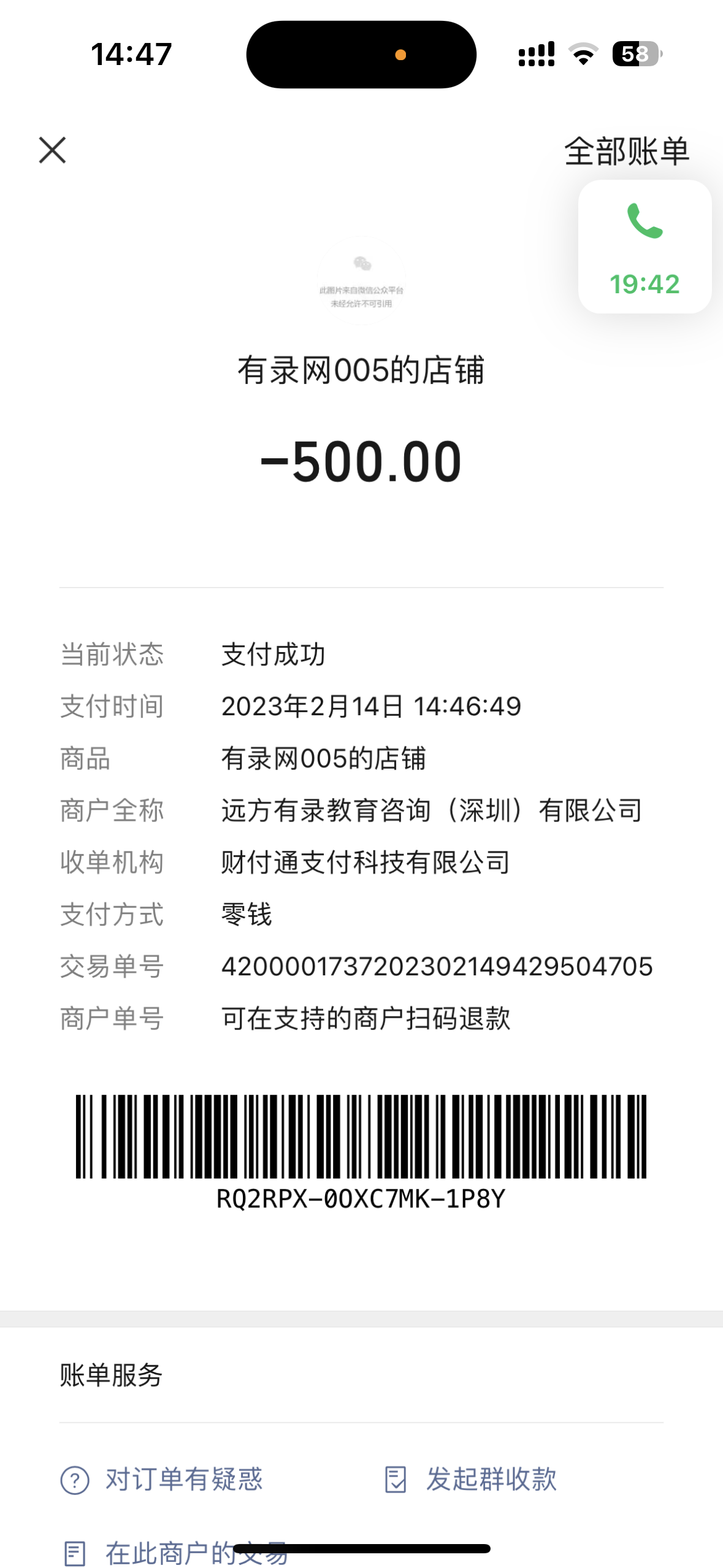Close the payment details page

click(x=52, y=150)
